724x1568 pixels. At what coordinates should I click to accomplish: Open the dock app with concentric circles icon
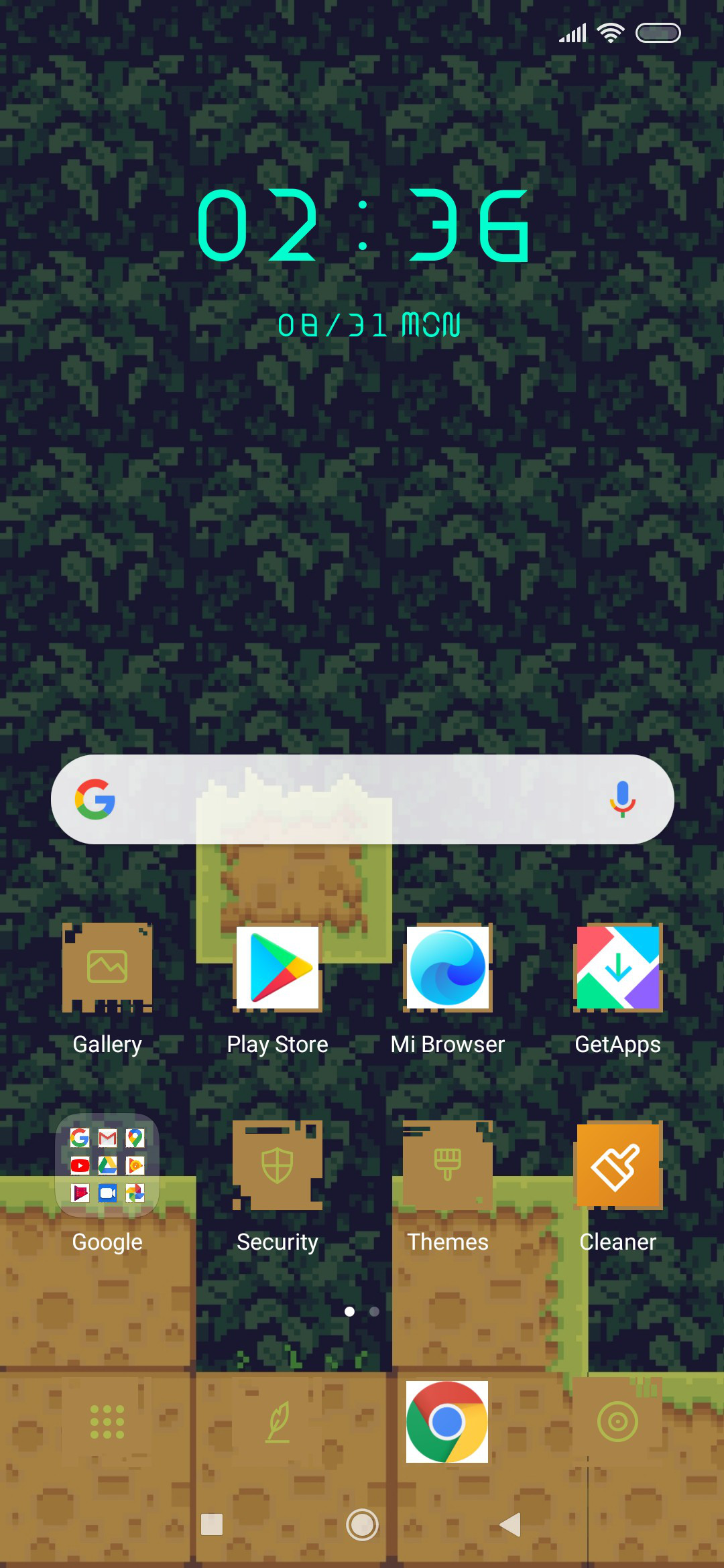click(618, 1421)
